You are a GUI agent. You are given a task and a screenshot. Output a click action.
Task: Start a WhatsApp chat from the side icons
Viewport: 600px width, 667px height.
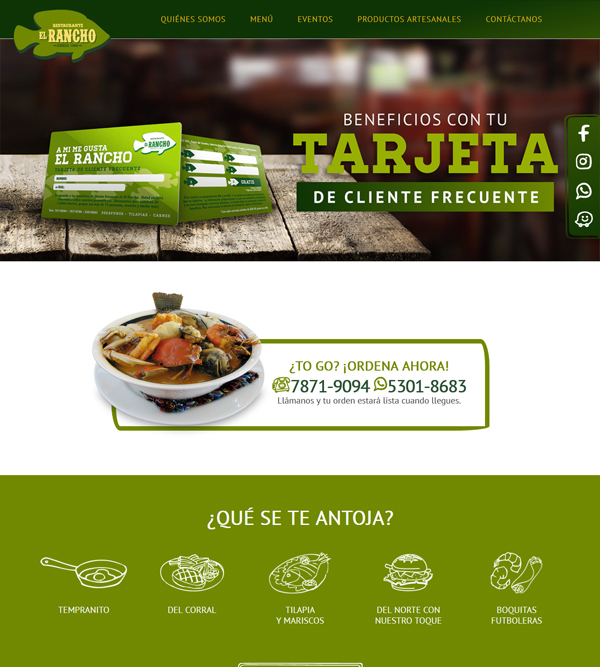tap(584, 190)
